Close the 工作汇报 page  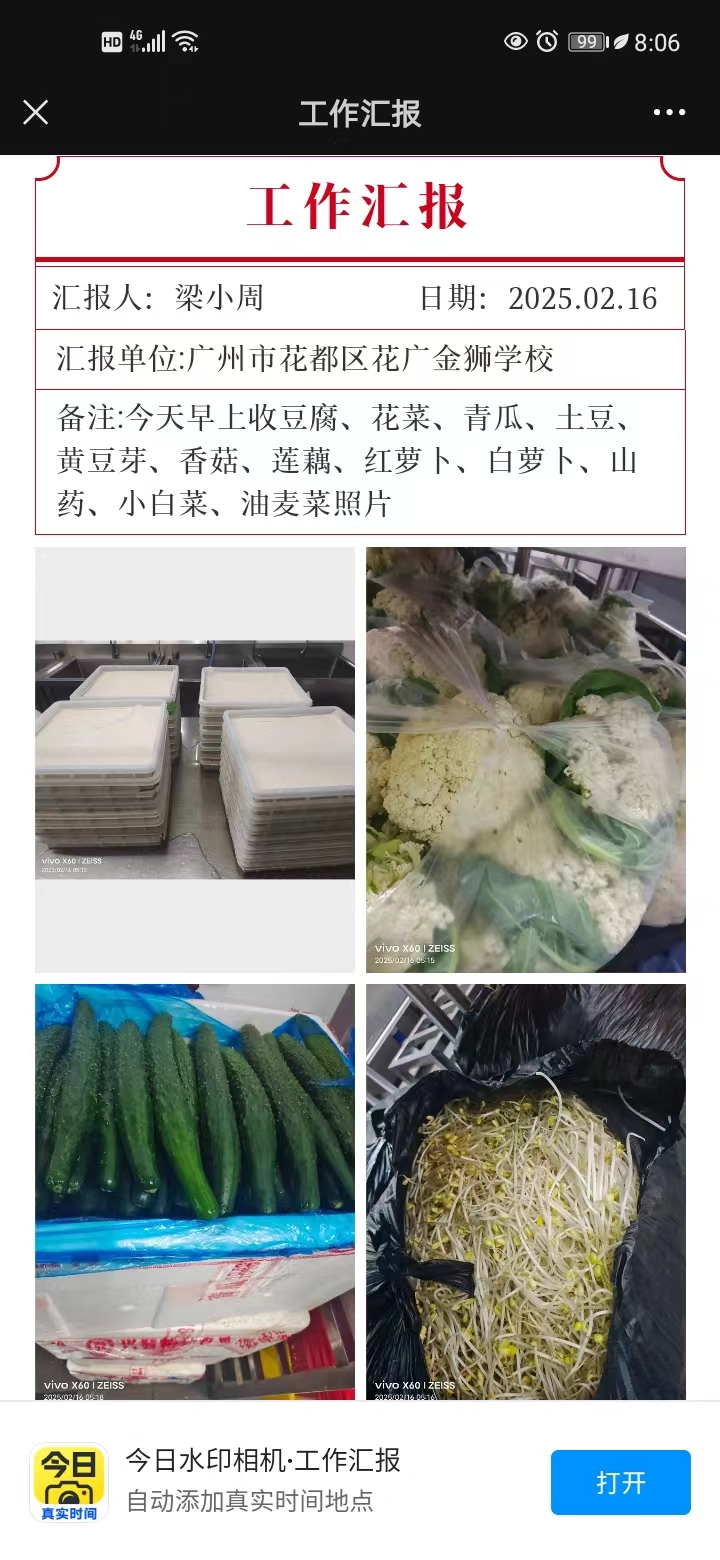pyautogui.click(x=35, y=112)
